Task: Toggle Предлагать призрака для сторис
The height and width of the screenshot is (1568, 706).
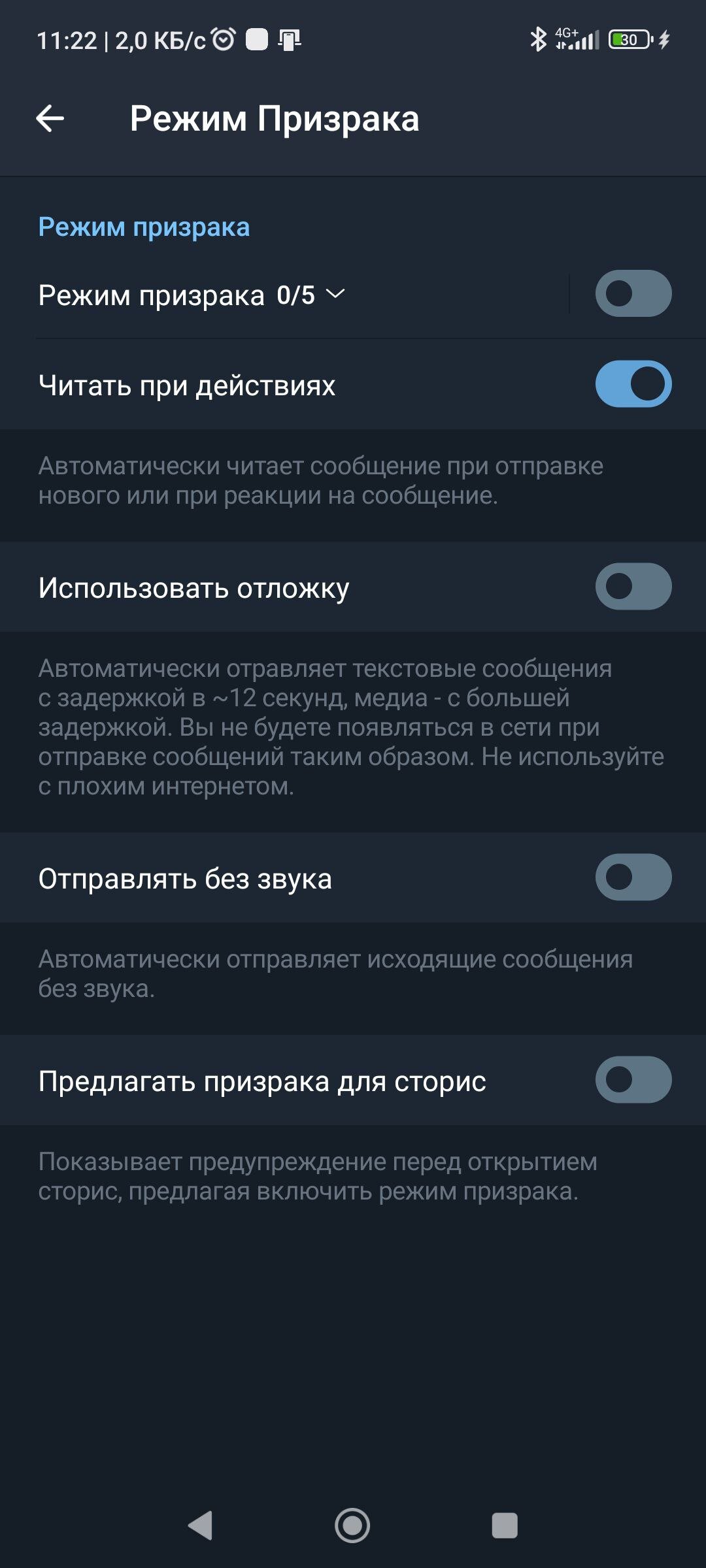Action: [x=633, y=1080]
